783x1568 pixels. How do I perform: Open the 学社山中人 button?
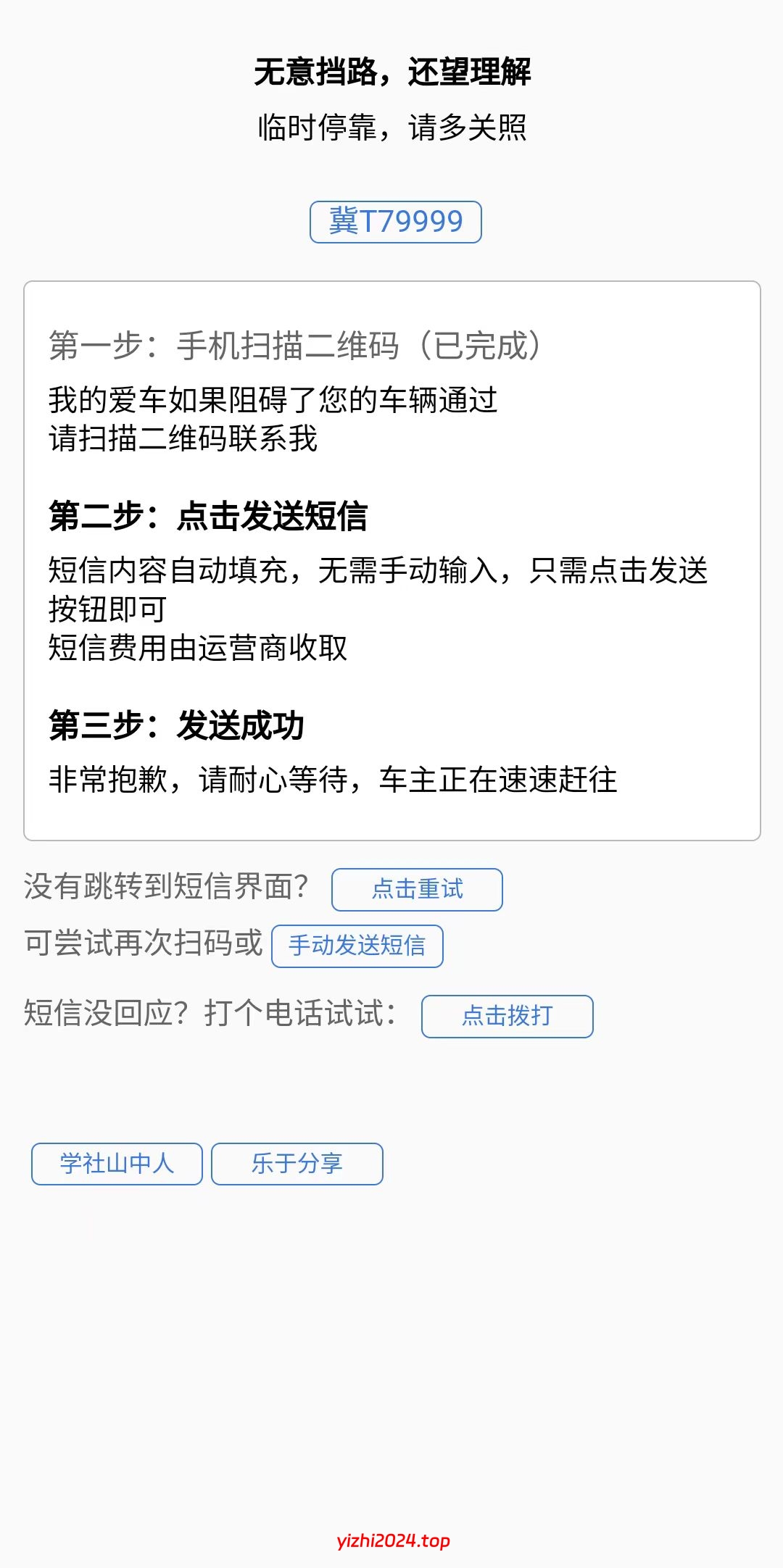pyautogui.click(x=117, y=1164)
